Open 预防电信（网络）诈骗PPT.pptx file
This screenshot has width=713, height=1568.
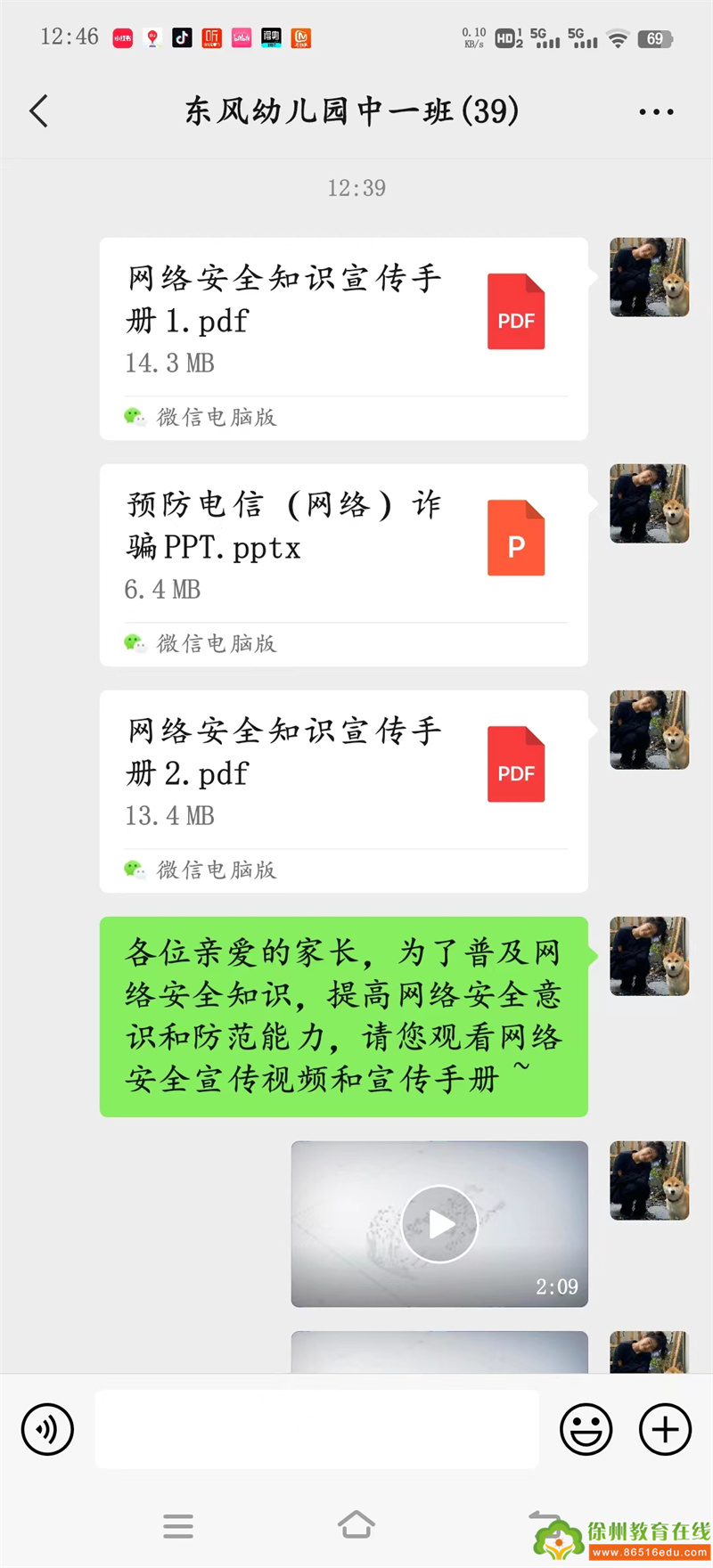(x=343, y=565)
